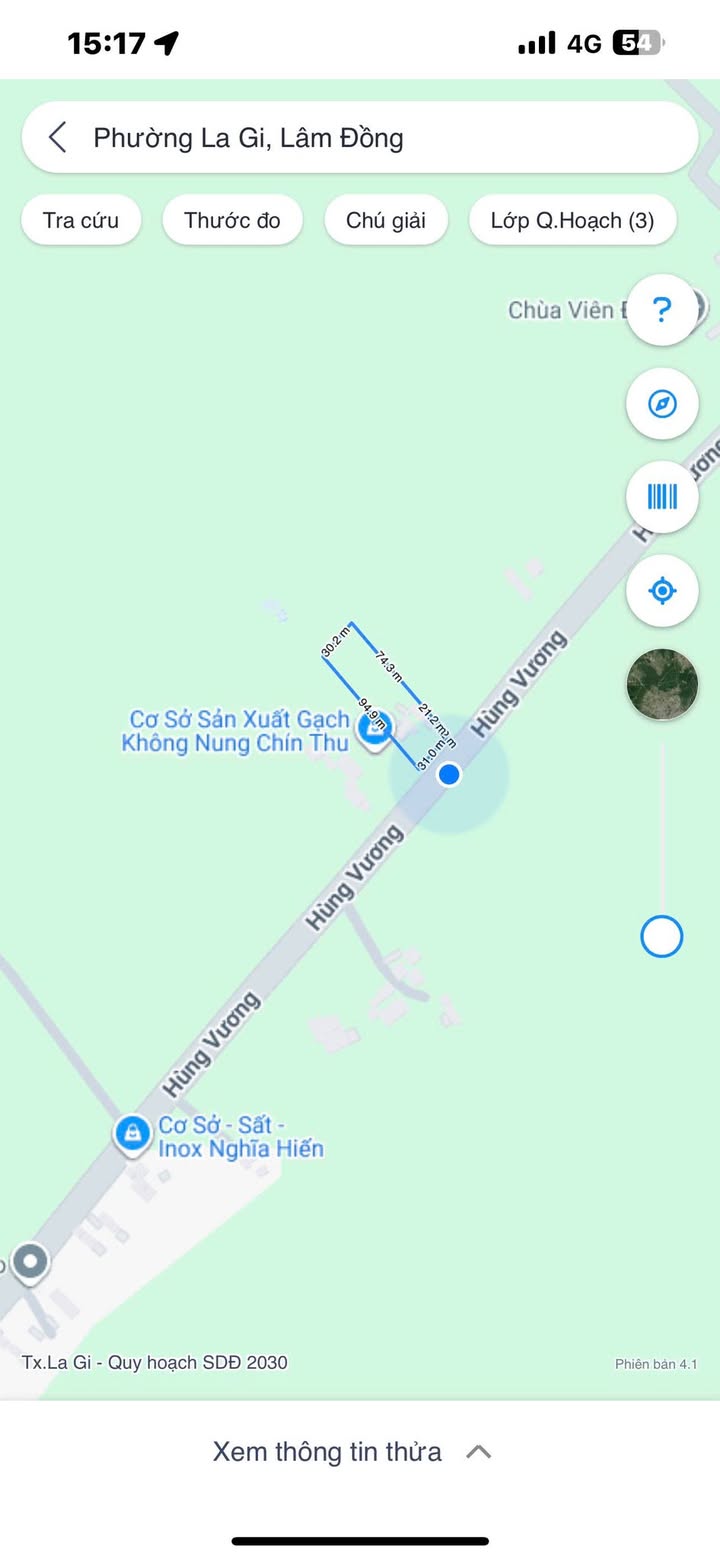
Task: Open the help question mark button
Action: (x=661, y=310)
